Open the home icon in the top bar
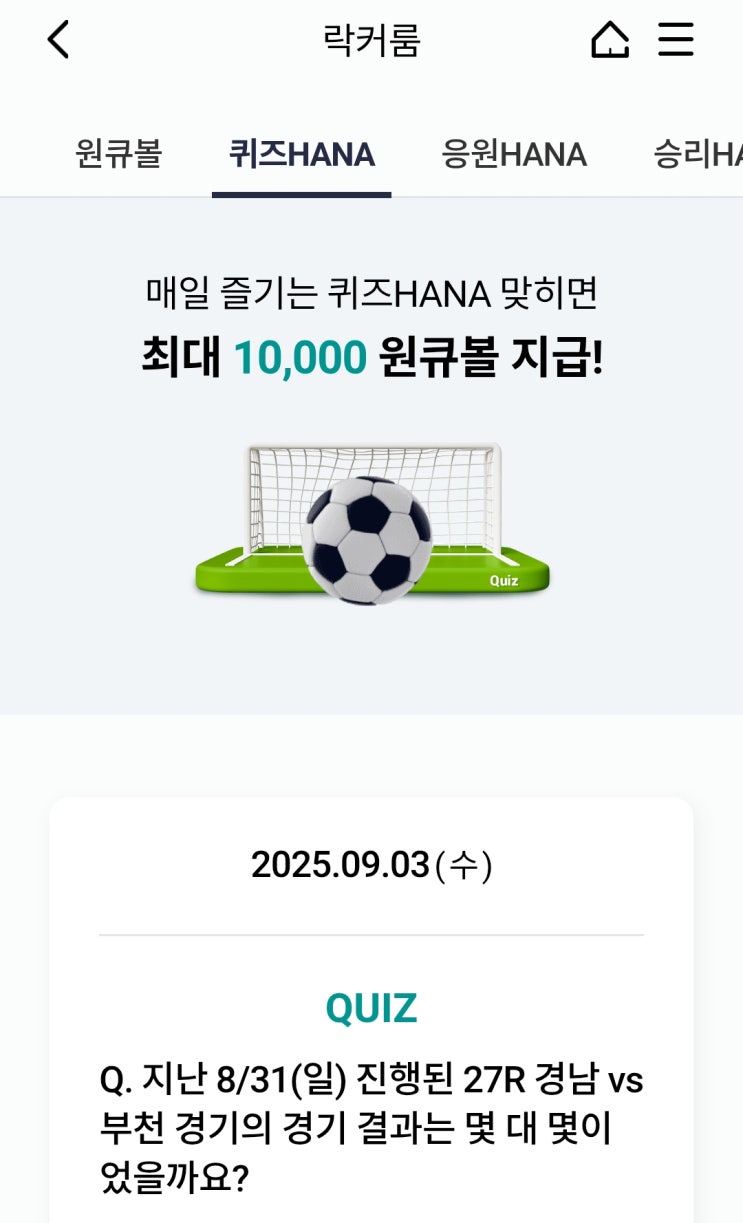The image size is (743, 1223). [613, 40]
